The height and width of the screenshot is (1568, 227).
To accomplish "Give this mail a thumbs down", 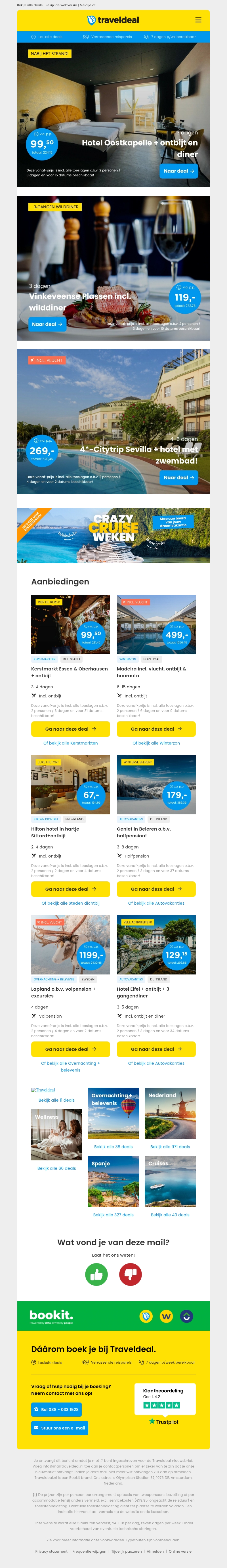I will (130, 1274).
